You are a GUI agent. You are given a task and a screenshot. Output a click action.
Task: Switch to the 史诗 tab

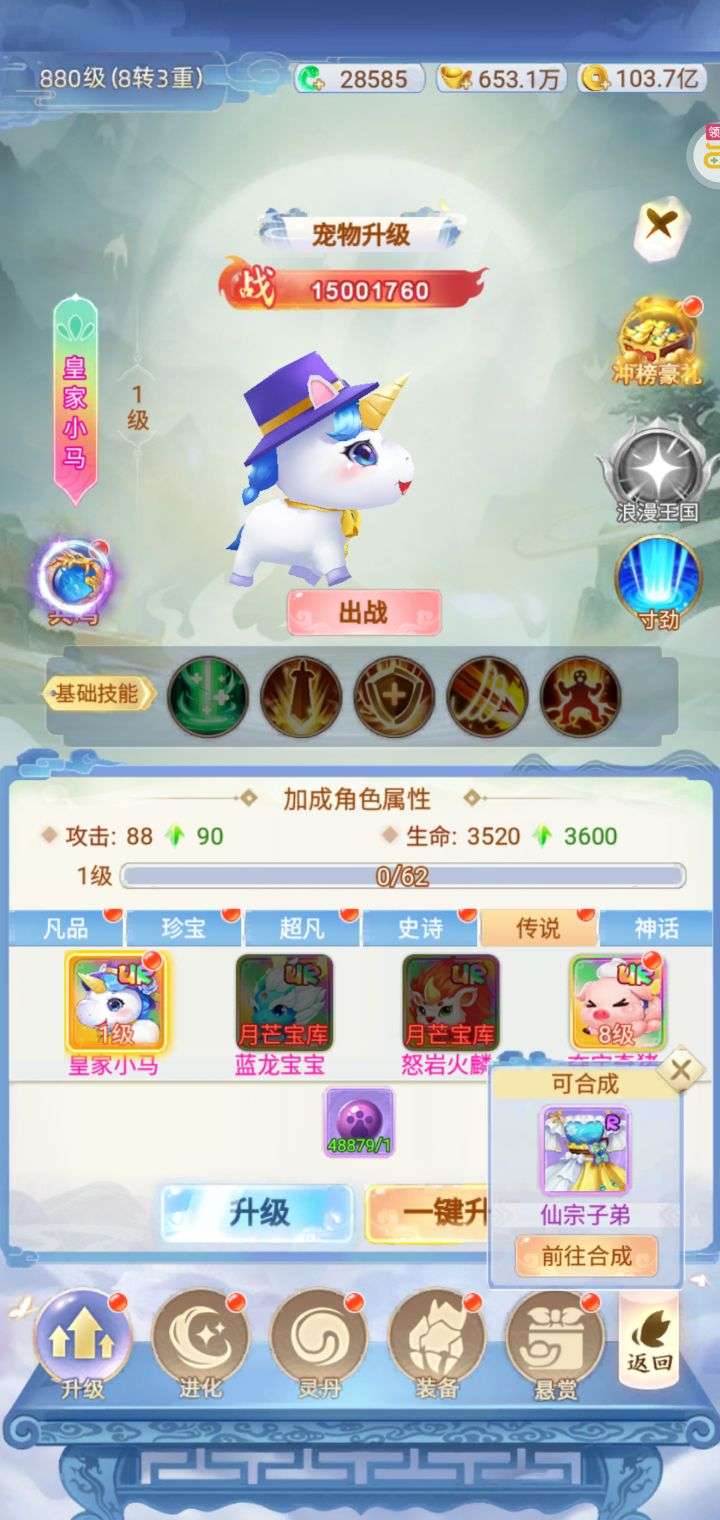pos(420,929)
